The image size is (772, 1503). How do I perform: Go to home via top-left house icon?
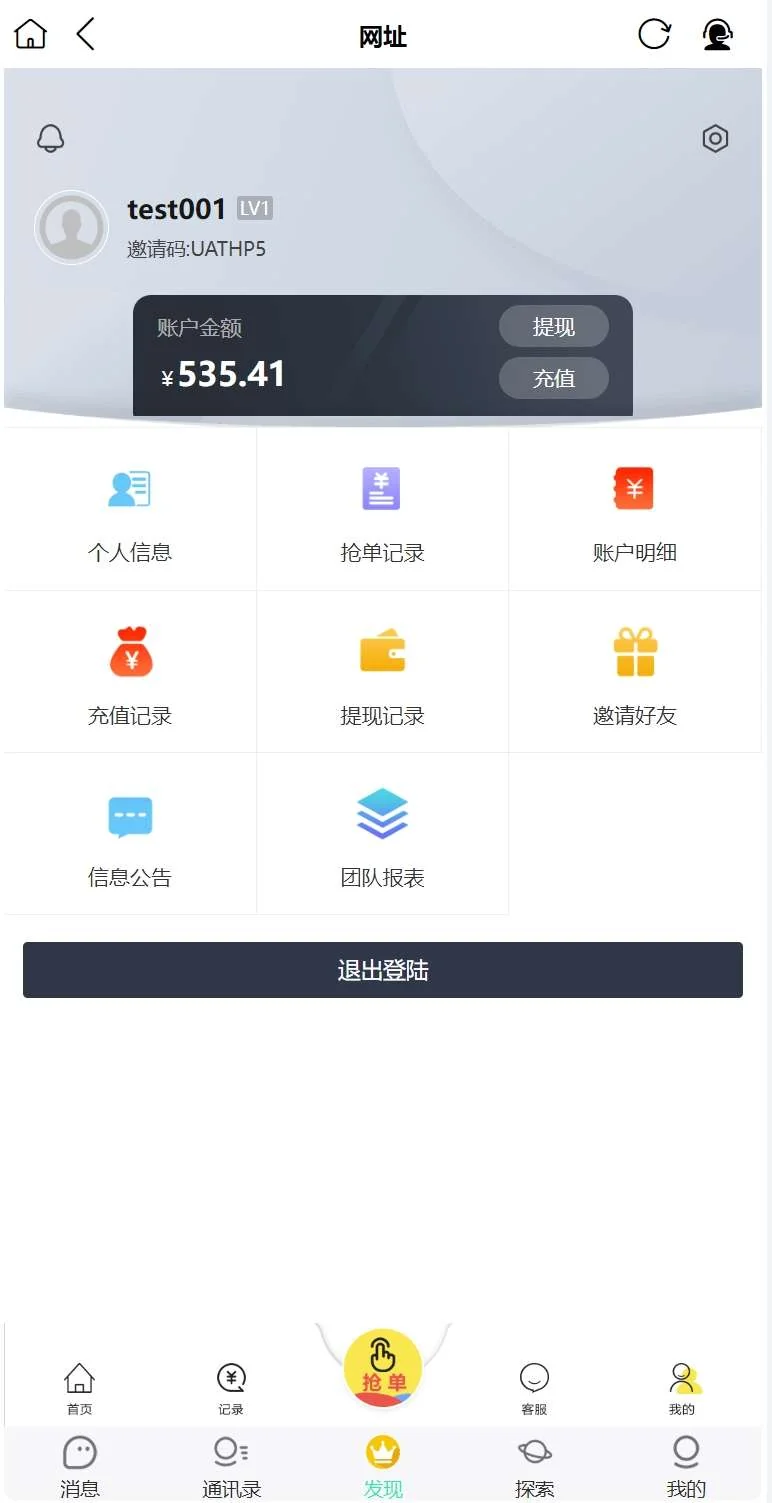[x=30, y=34]
